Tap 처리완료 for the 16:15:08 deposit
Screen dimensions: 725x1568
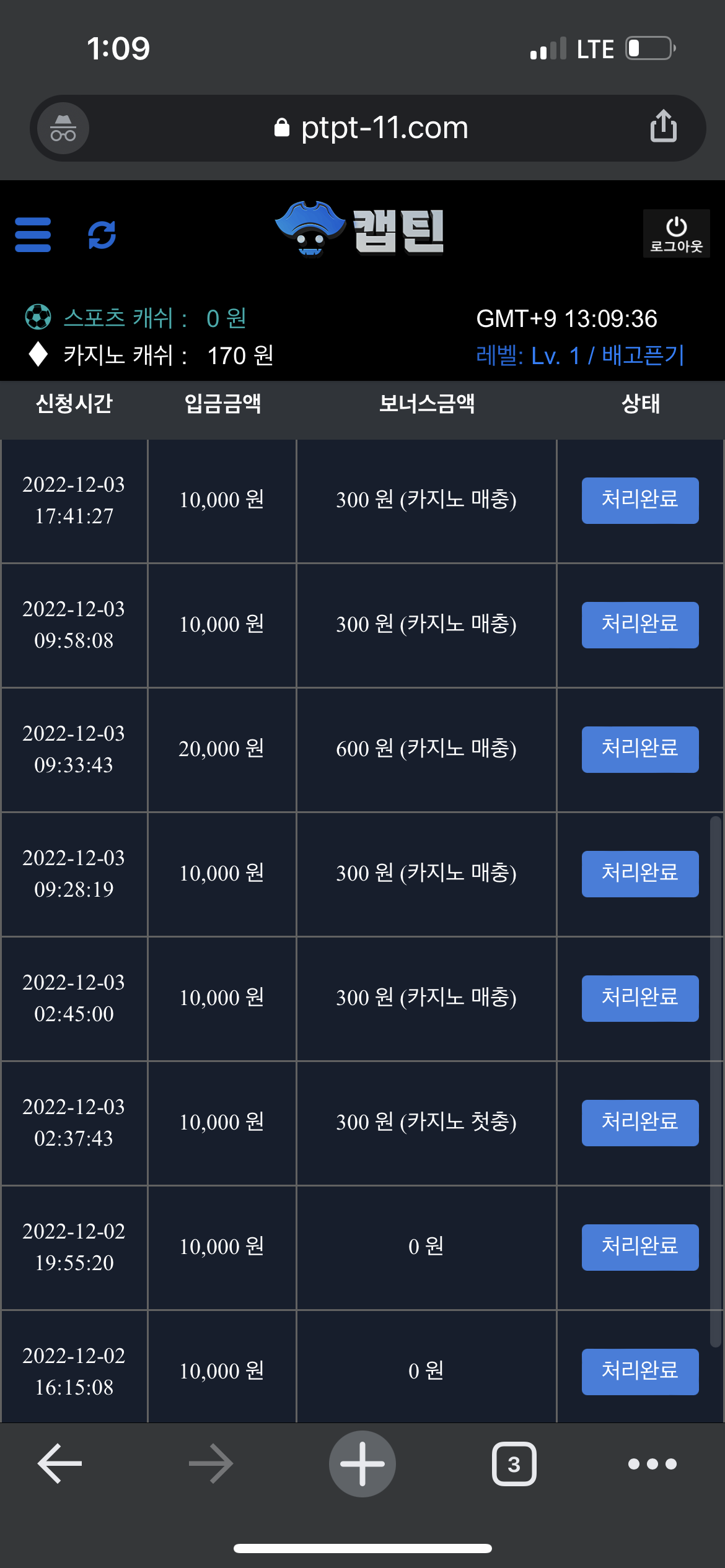[640, 1372]
